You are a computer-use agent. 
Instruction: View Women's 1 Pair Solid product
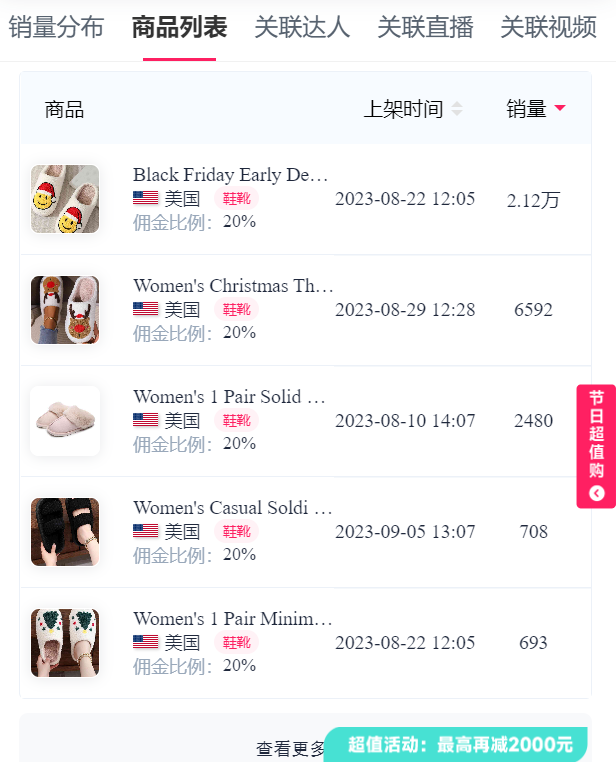pyautogui.click(x=229, y=398)
